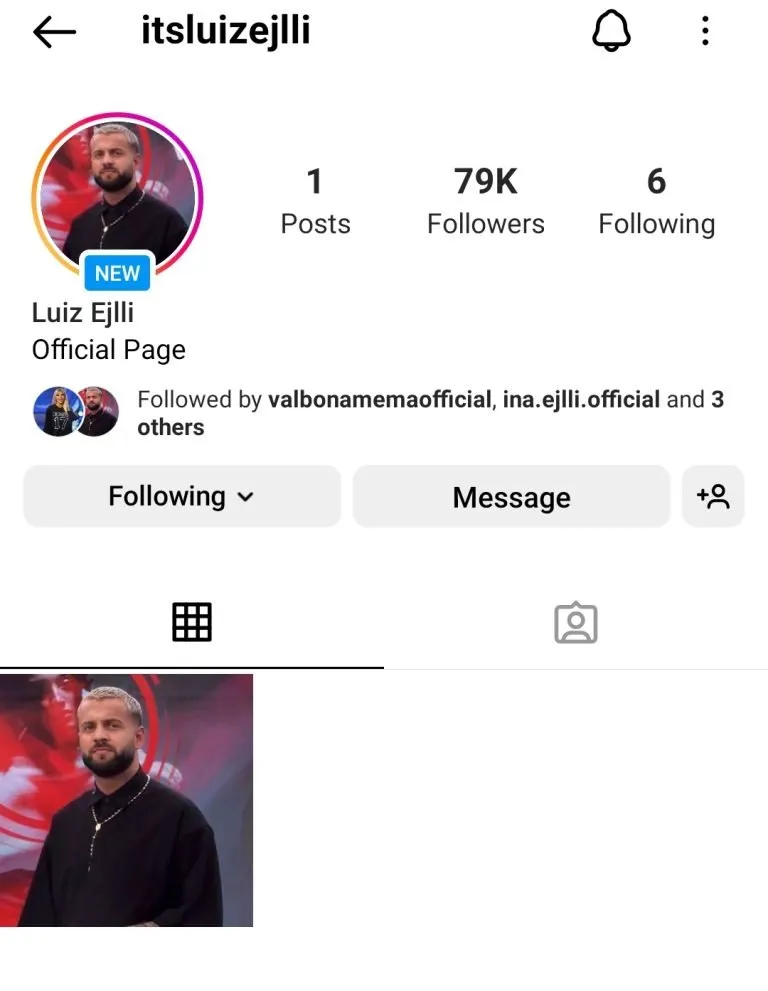The image size is (768, 991).
Task: Tap the suggested people icon button
Action: click(x=713, y=497)
